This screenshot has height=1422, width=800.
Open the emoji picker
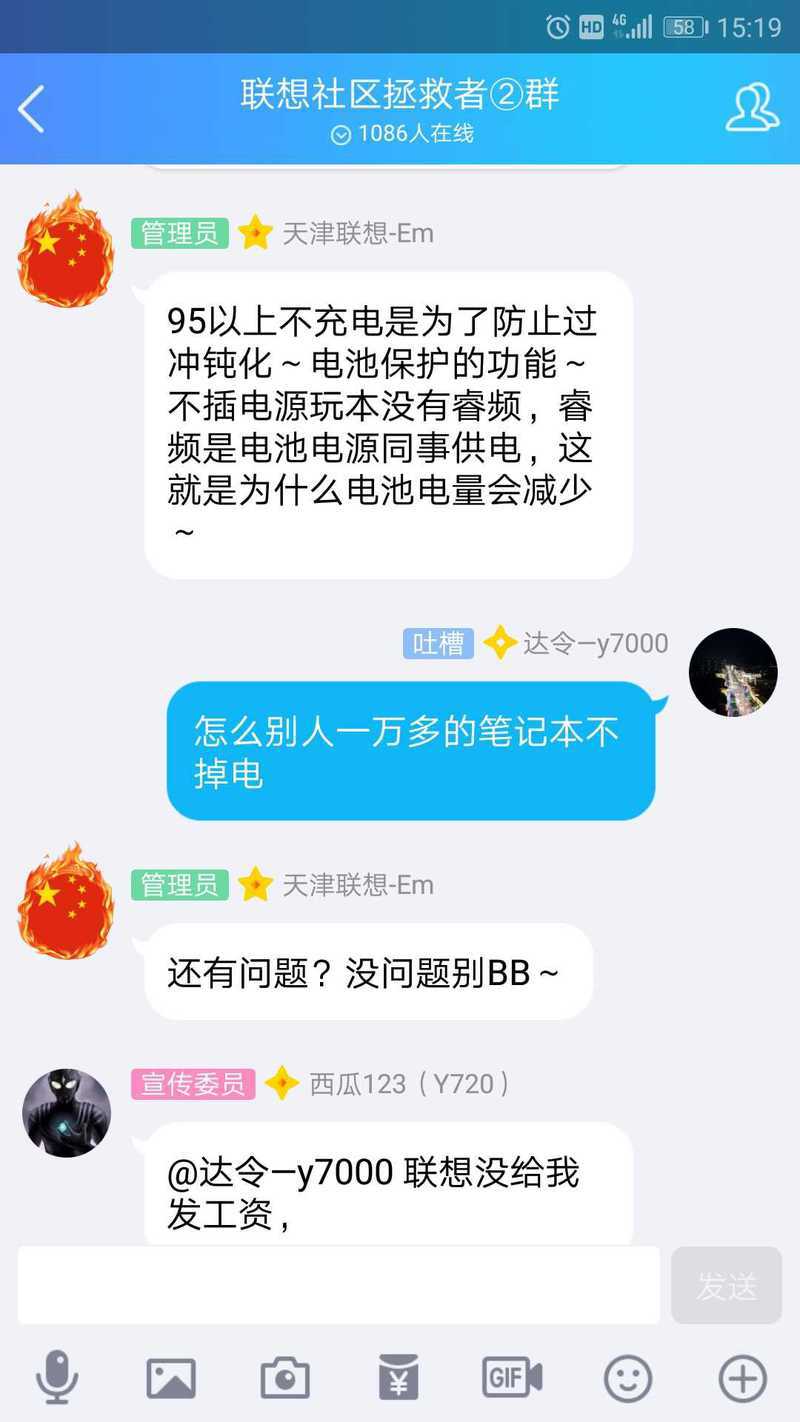628,1378
